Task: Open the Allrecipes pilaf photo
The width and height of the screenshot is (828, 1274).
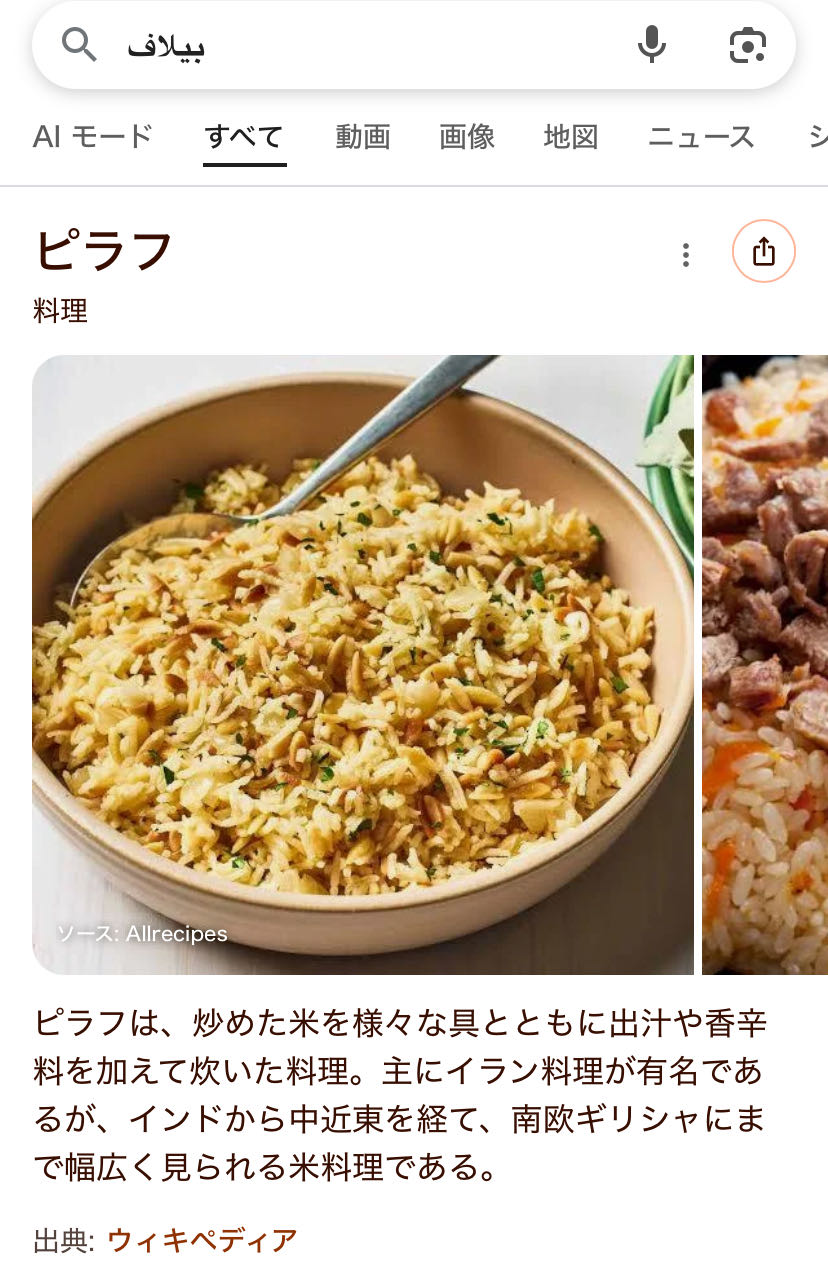Action: (x=362, y=664)
